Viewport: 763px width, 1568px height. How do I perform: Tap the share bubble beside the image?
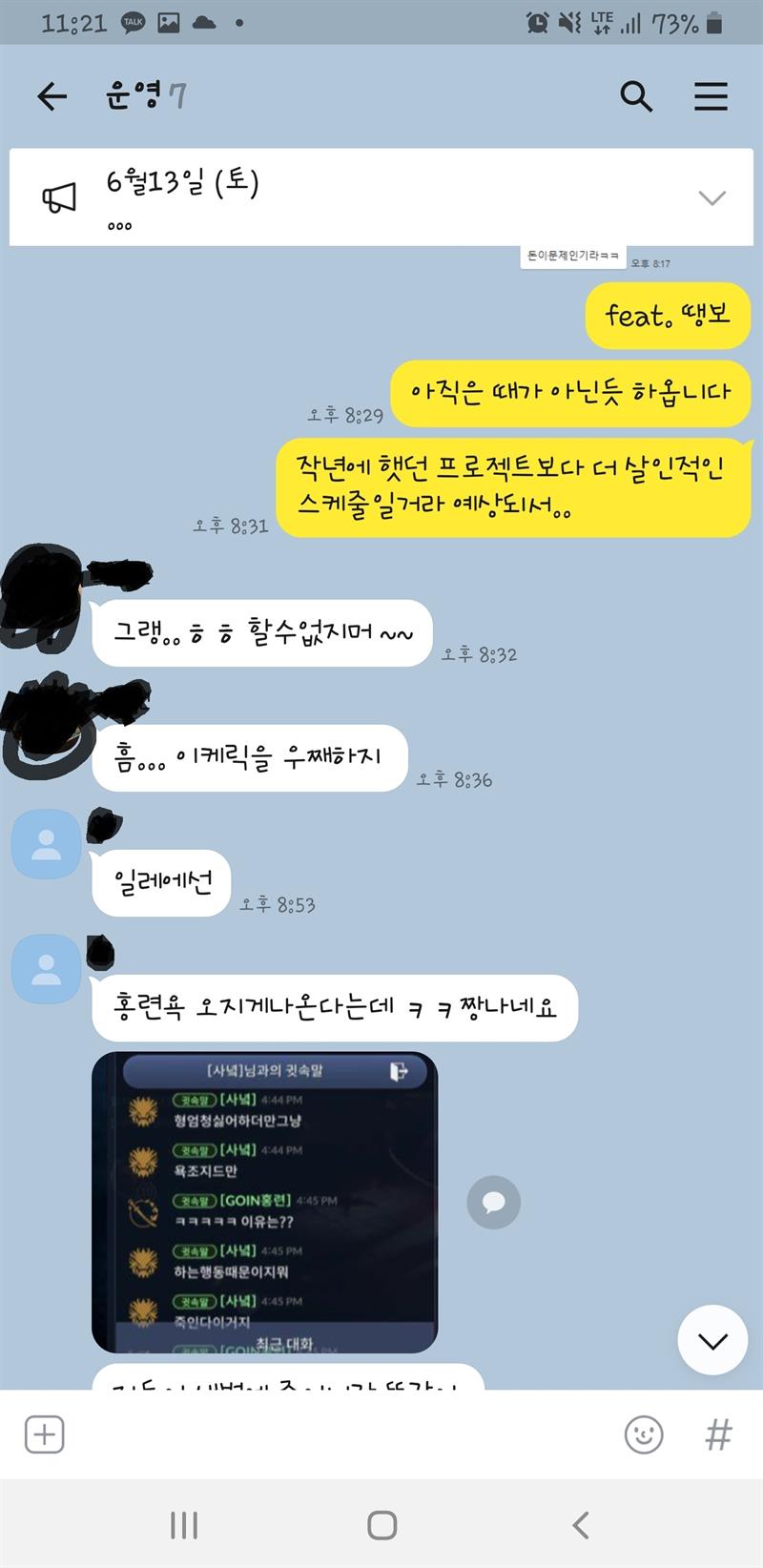[x=493, y=1202]
